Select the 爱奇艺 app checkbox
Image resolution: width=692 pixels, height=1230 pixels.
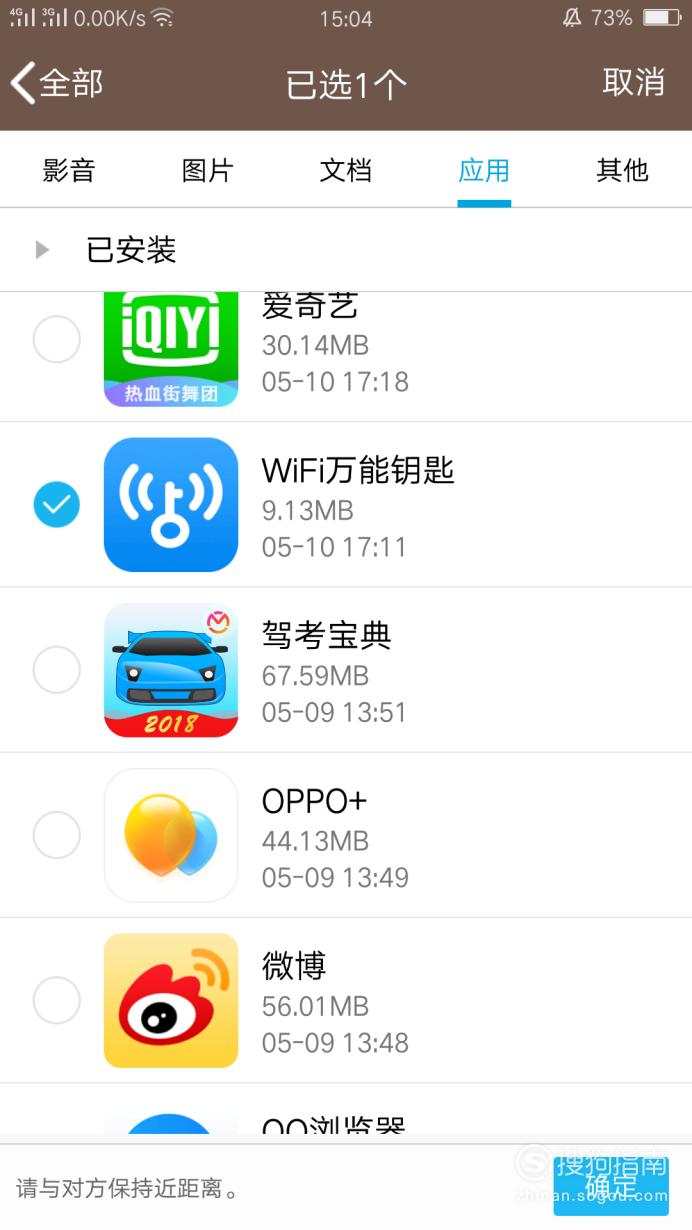point(57,339)
